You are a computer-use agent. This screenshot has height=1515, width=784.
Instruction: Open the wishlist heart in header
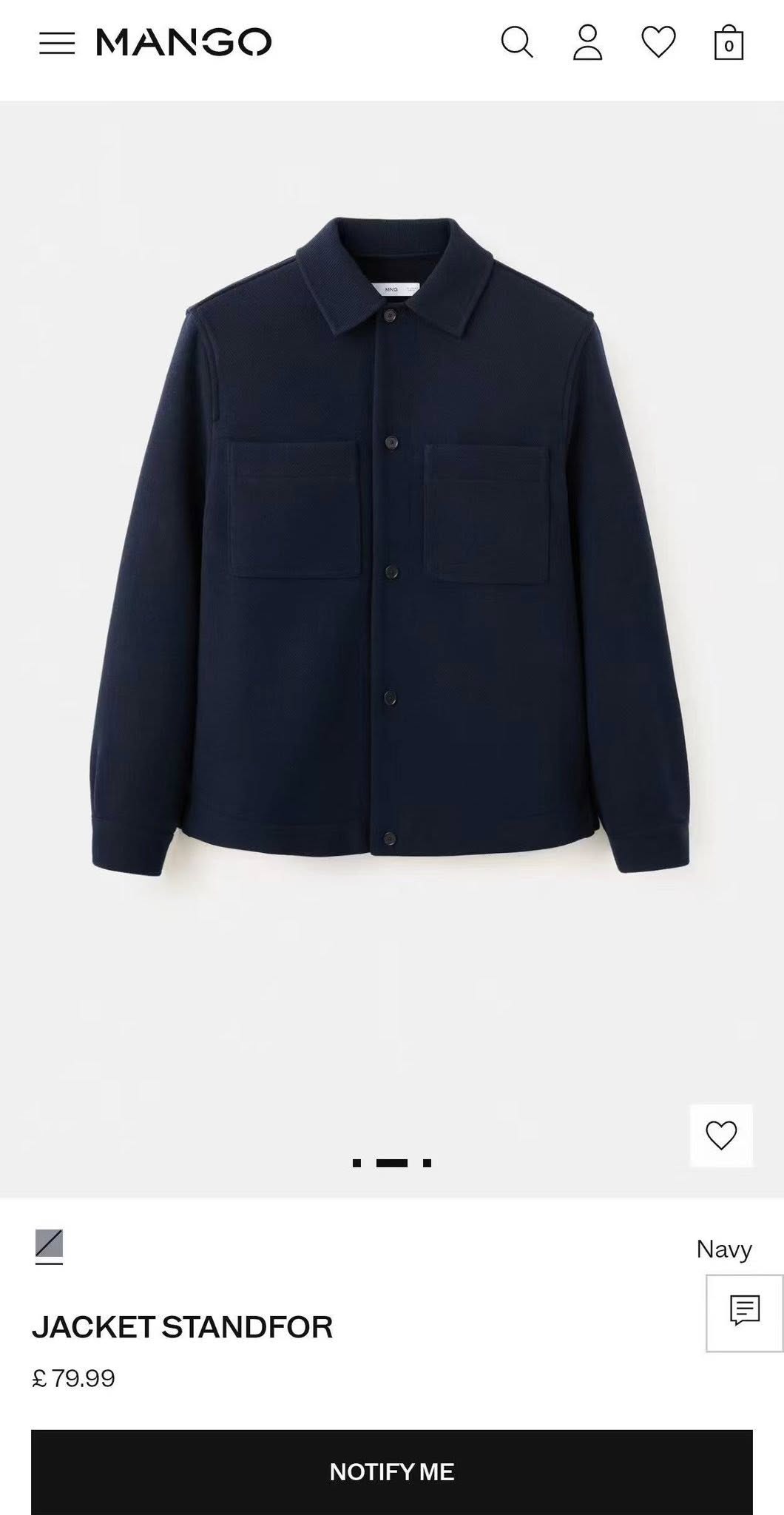click(658, 41)
